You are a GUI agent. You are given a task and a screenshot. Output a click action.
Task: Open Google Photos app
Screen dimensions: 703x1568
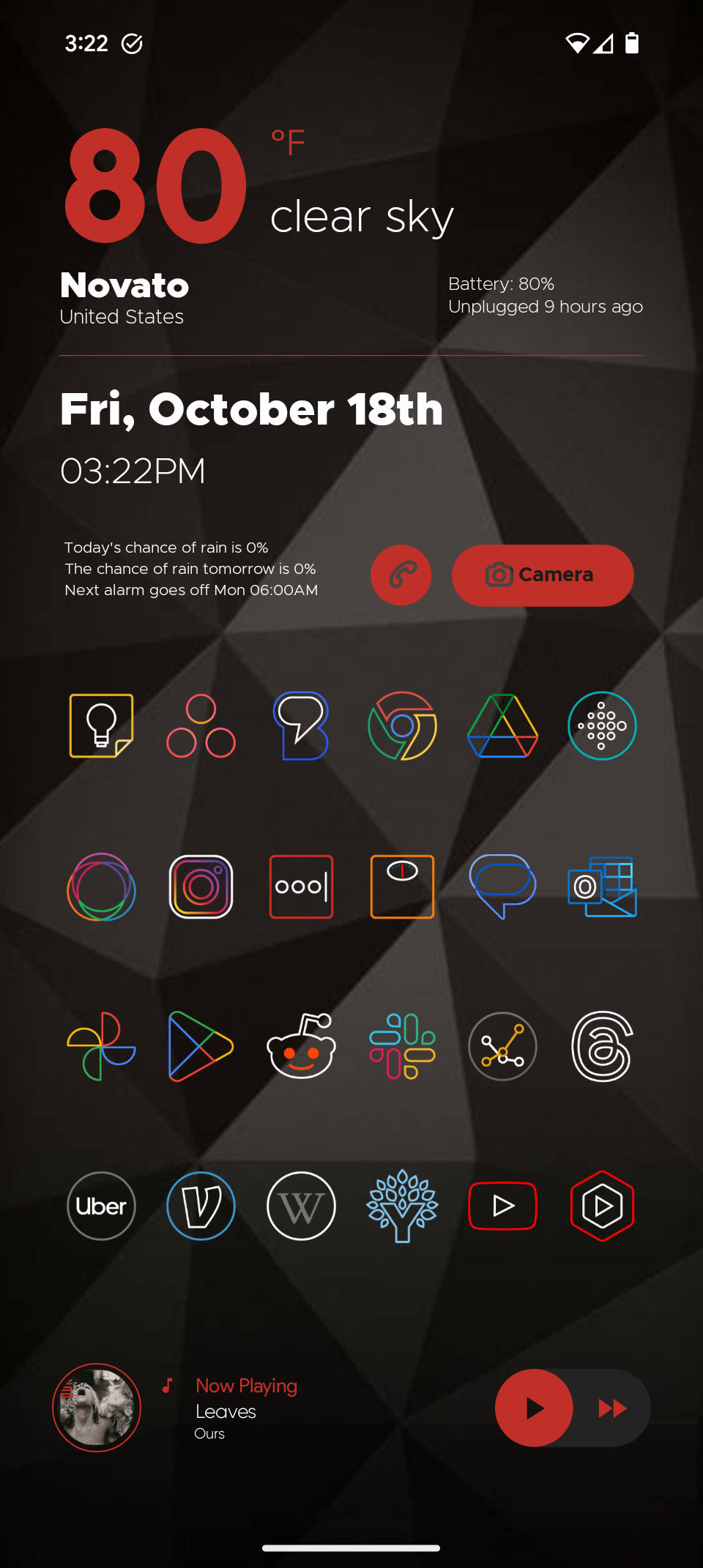click(x=101, y=1046)
